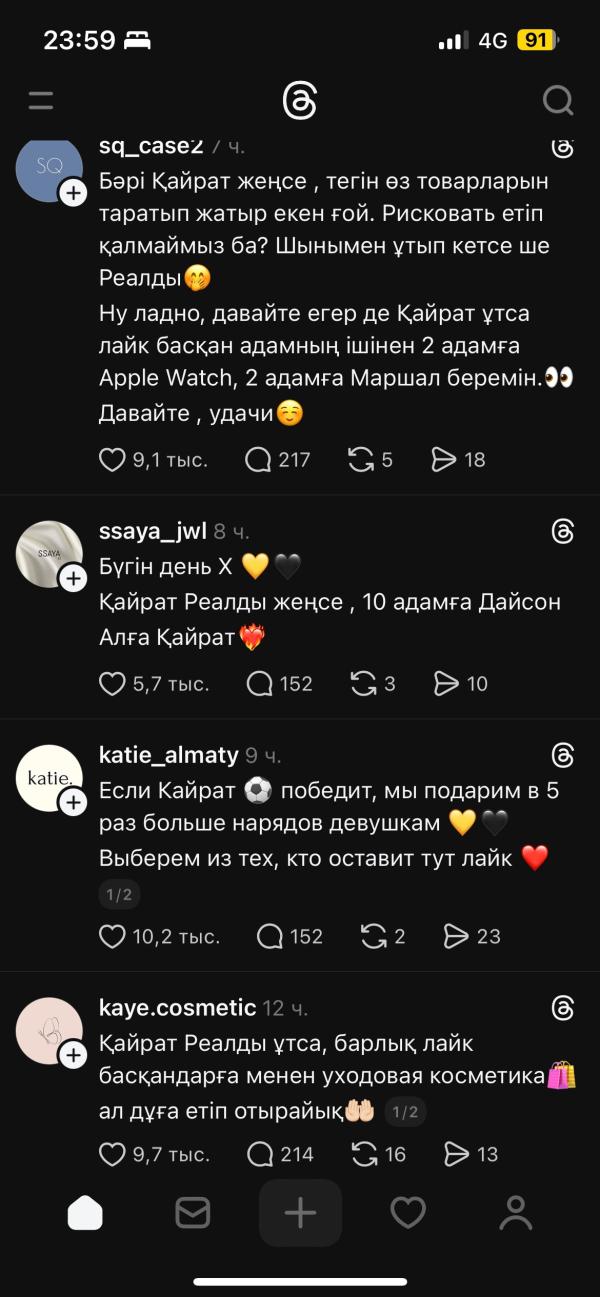Share the sq_case2 post
The width and height of the screenshot is (600, 1297).
coord(444,459)
